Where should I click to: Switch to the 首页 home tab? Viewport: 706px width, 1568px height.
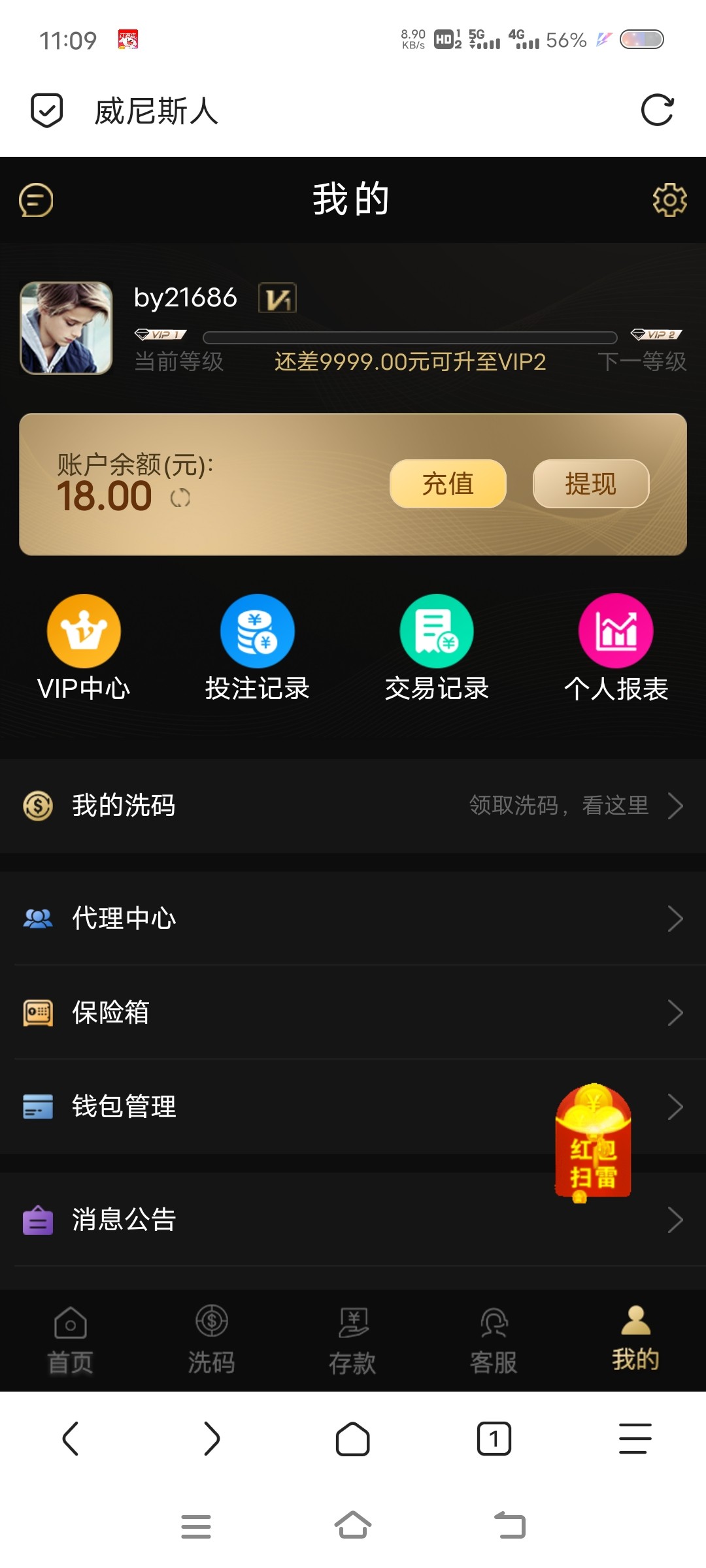tap(70, 1341)
